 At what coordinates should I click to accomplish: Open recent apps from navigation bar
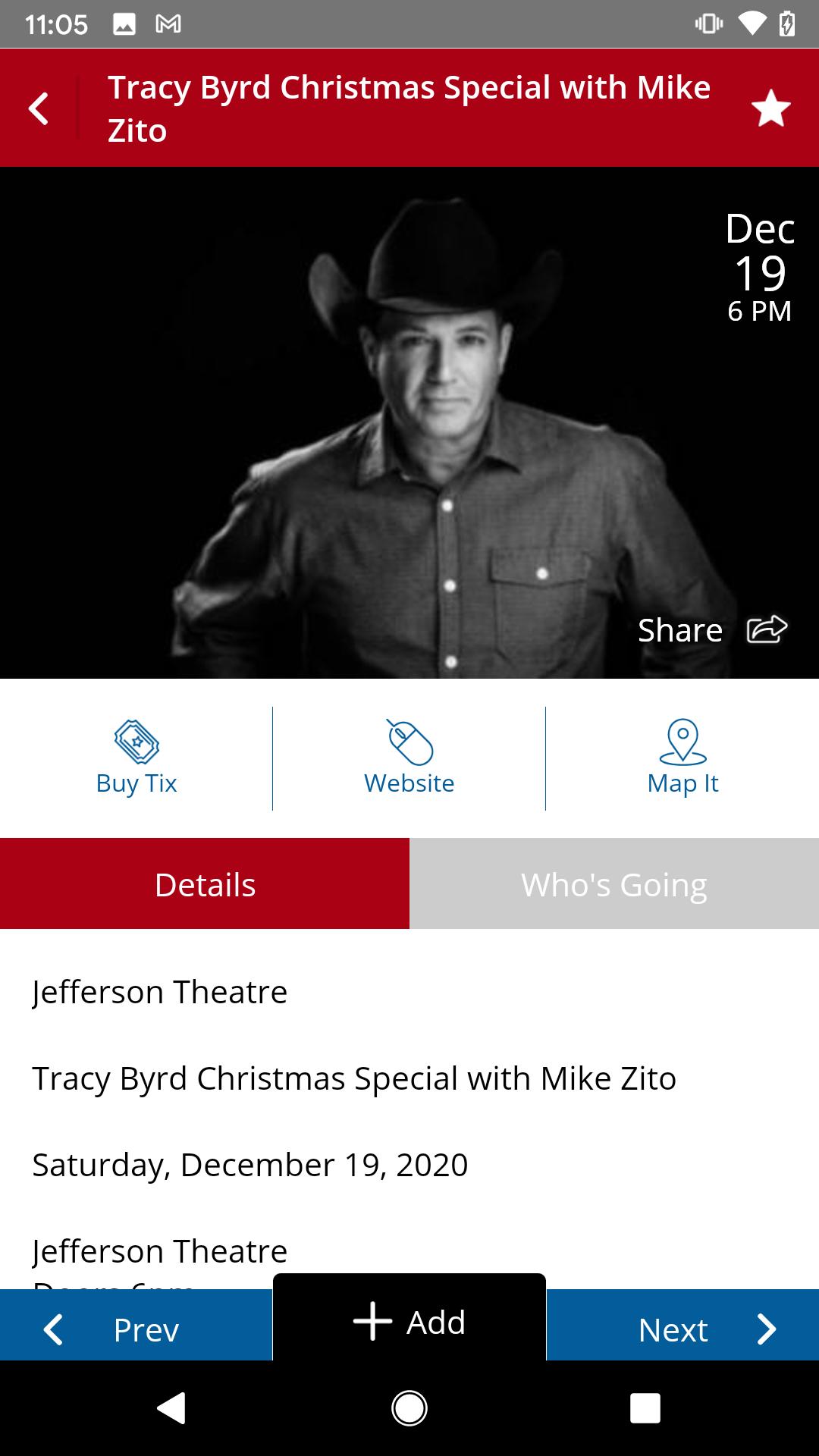645,1408
